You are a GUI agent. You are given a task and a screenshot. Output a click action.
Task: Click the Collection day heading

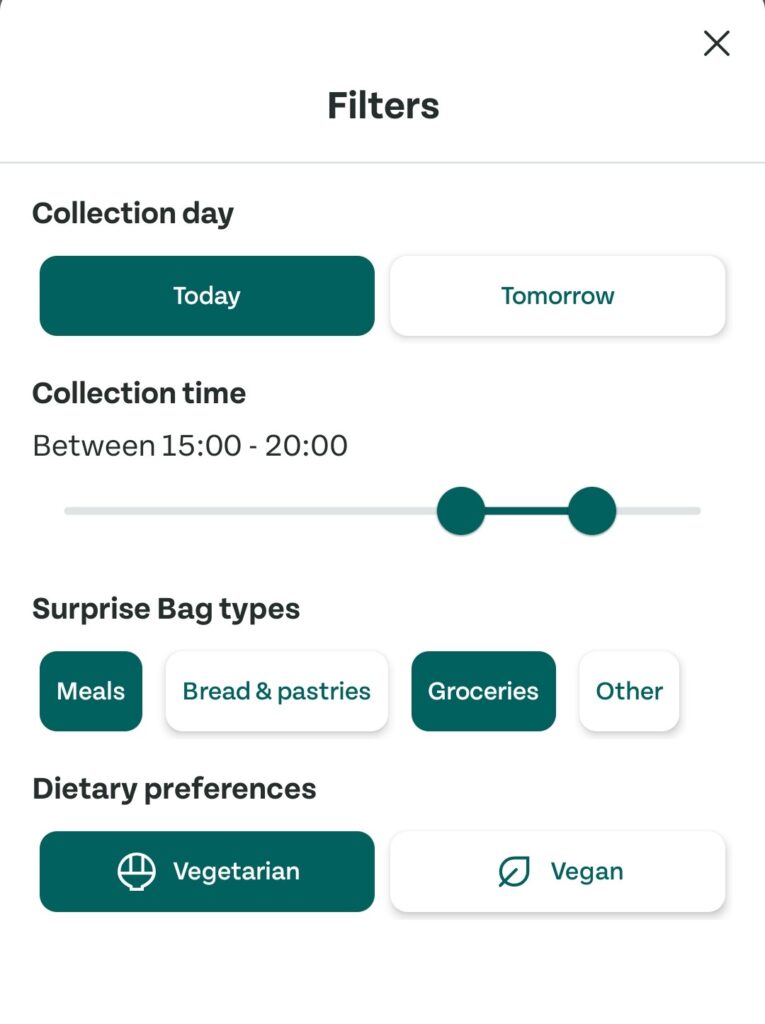pos(134,213)
